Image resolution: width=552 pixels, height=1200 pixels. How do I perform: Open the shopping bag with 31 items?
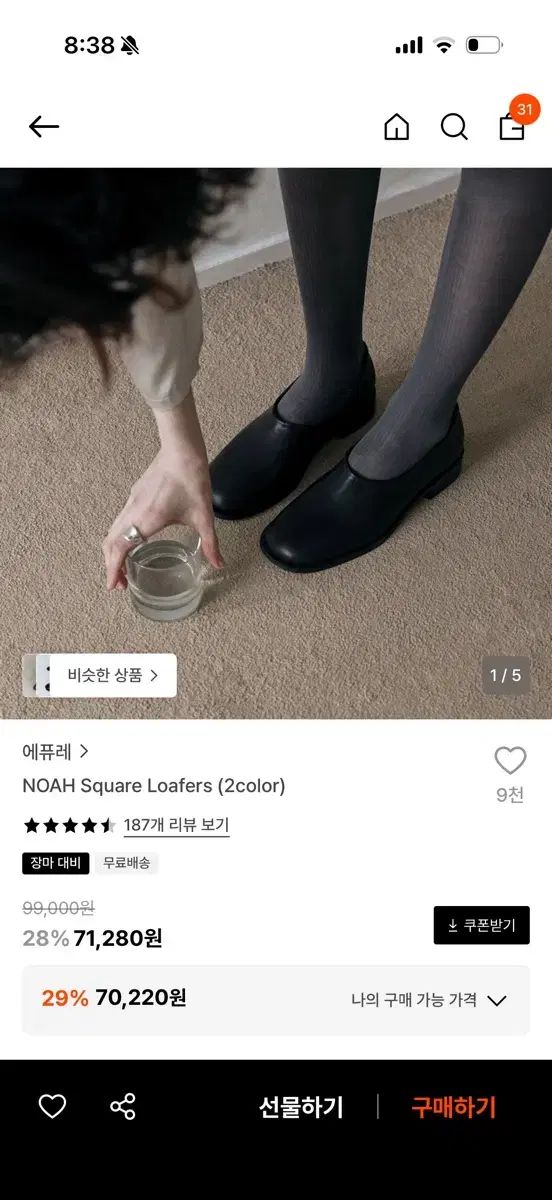514,122
